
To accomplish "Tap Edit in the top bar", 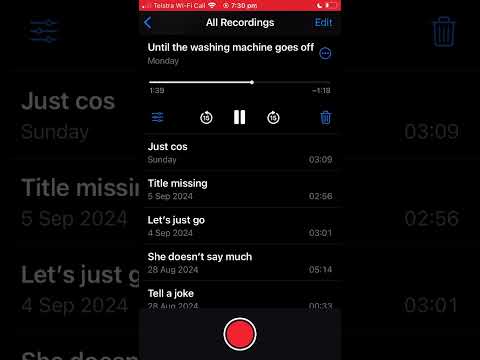I will click(x=323, y=23).
